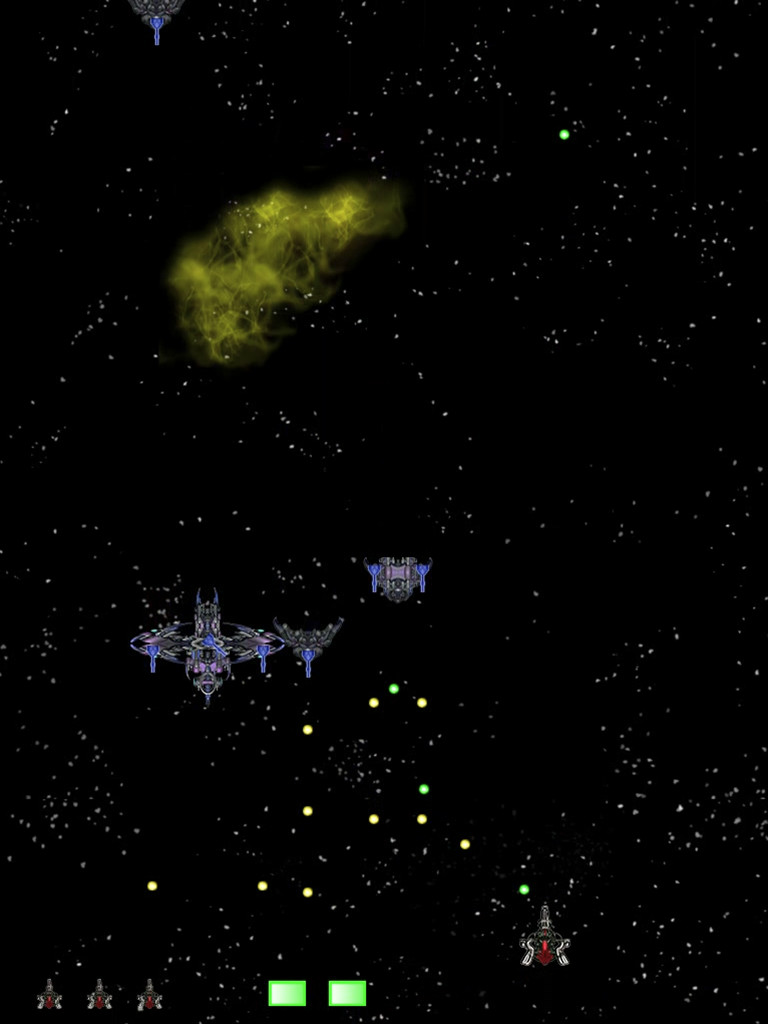Toggle the left green weapon button
This screenshot has width=768, height=1024.
point(288,992)
